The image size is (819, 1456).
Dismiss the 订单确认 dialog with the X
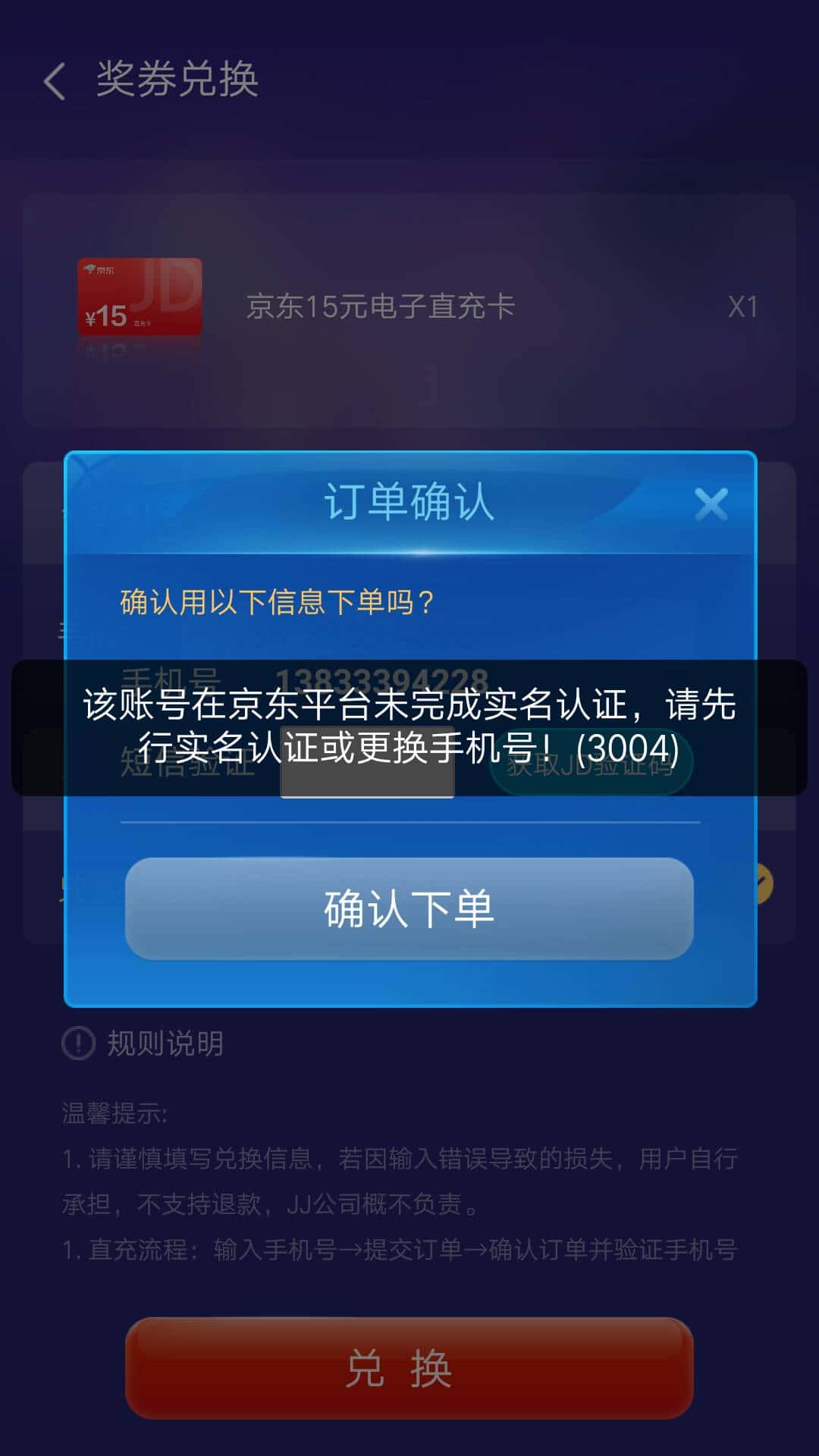711,504
